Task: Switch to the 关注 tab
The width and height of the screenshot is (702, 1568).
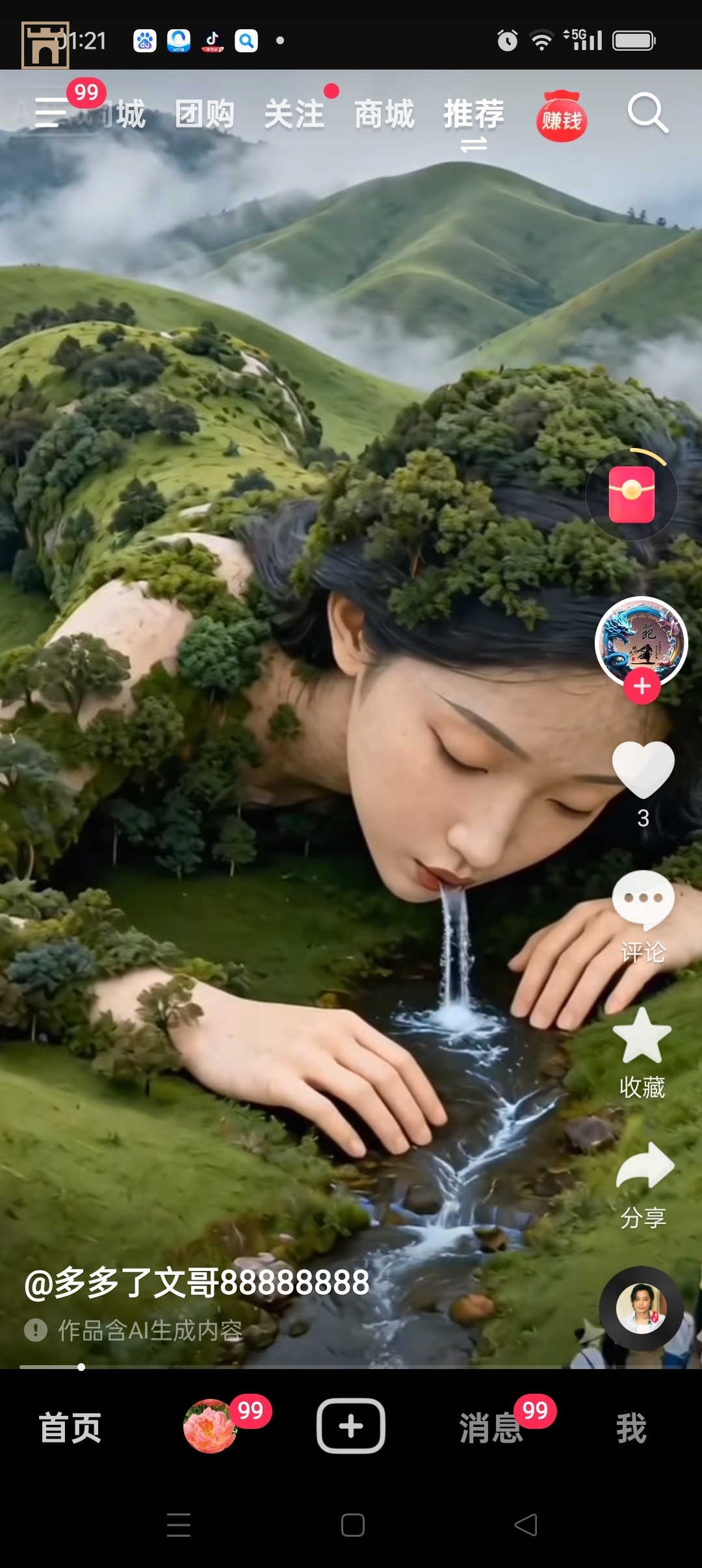Action: coord(294,115)
